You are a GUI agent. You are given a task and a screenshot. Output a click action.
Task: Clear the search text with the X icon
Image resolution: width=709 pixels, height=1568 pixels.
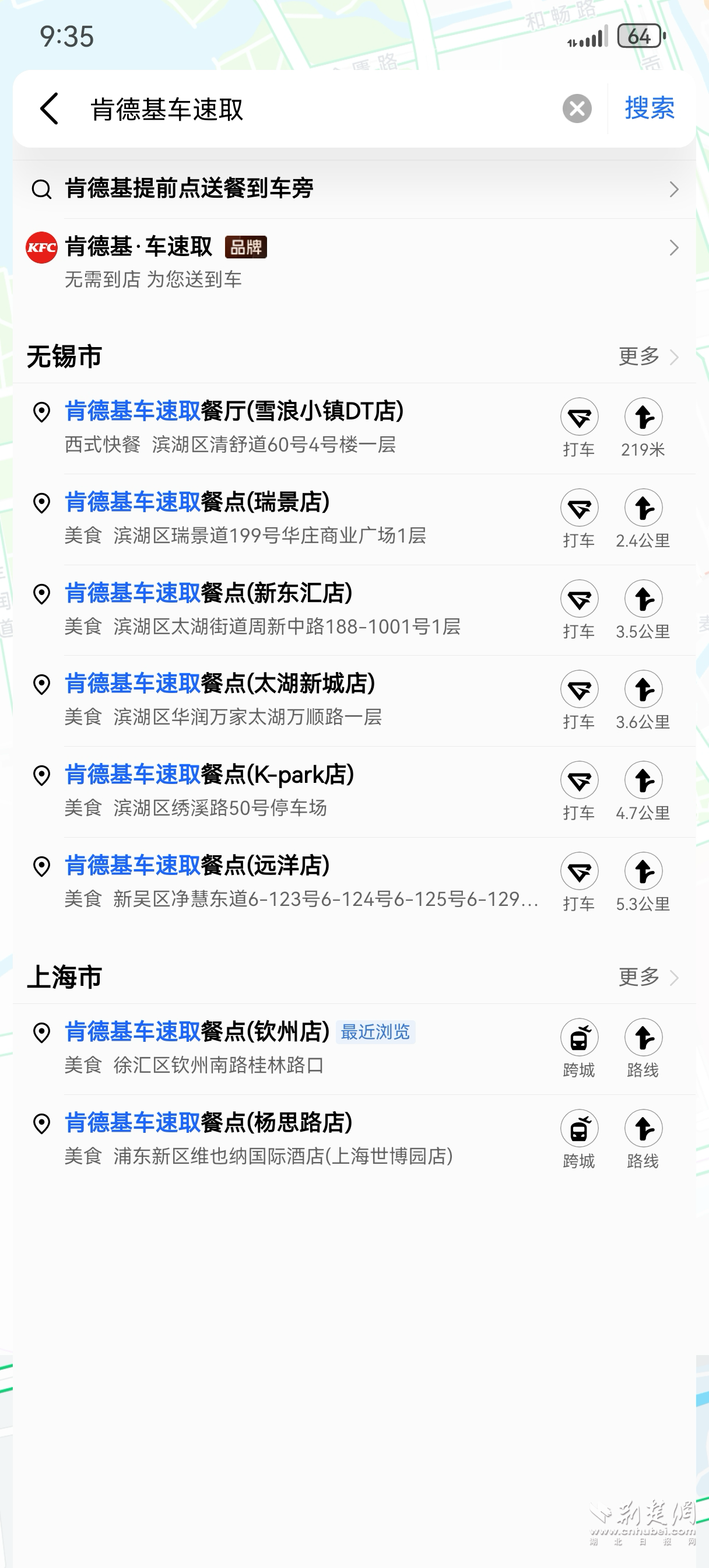tap(578, 110)
